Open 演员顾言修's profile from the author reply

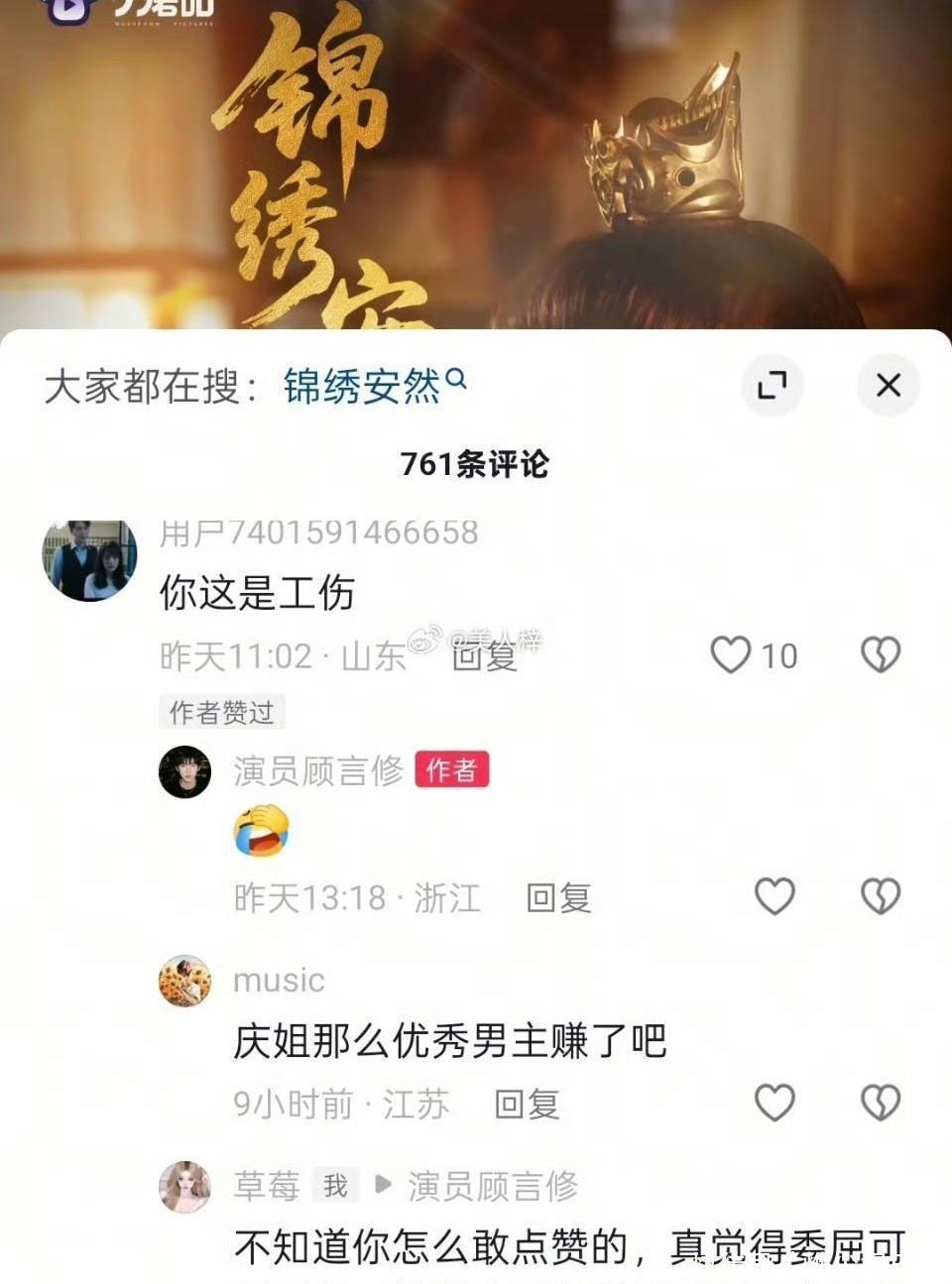pyautogui.click(x=185, y=771)
